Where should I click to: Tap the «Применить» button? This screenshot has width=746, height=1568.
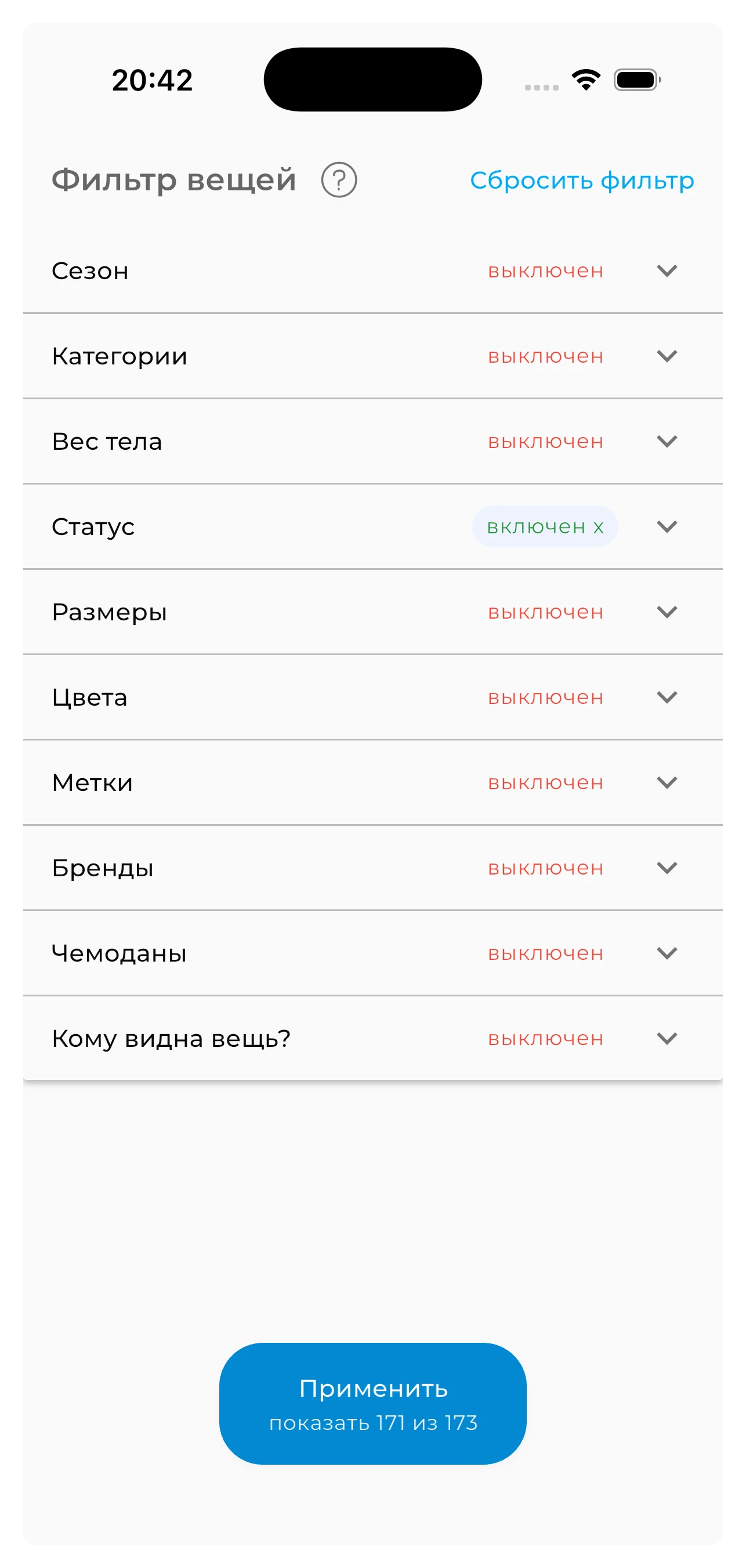pyautogui.click(x=372, y=1403)
